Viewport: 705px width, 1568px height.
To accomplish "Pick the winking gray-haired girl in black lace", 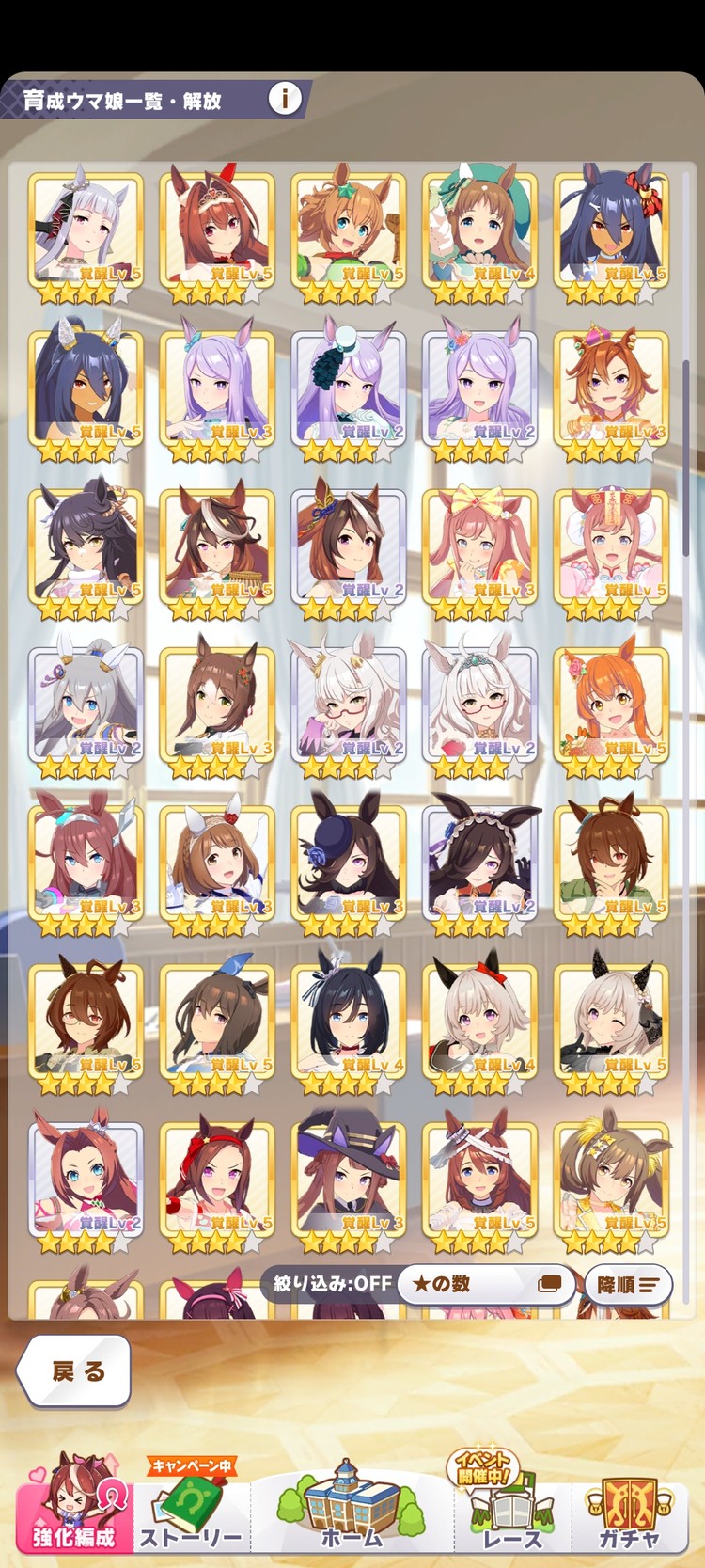I will (611, 1021).
